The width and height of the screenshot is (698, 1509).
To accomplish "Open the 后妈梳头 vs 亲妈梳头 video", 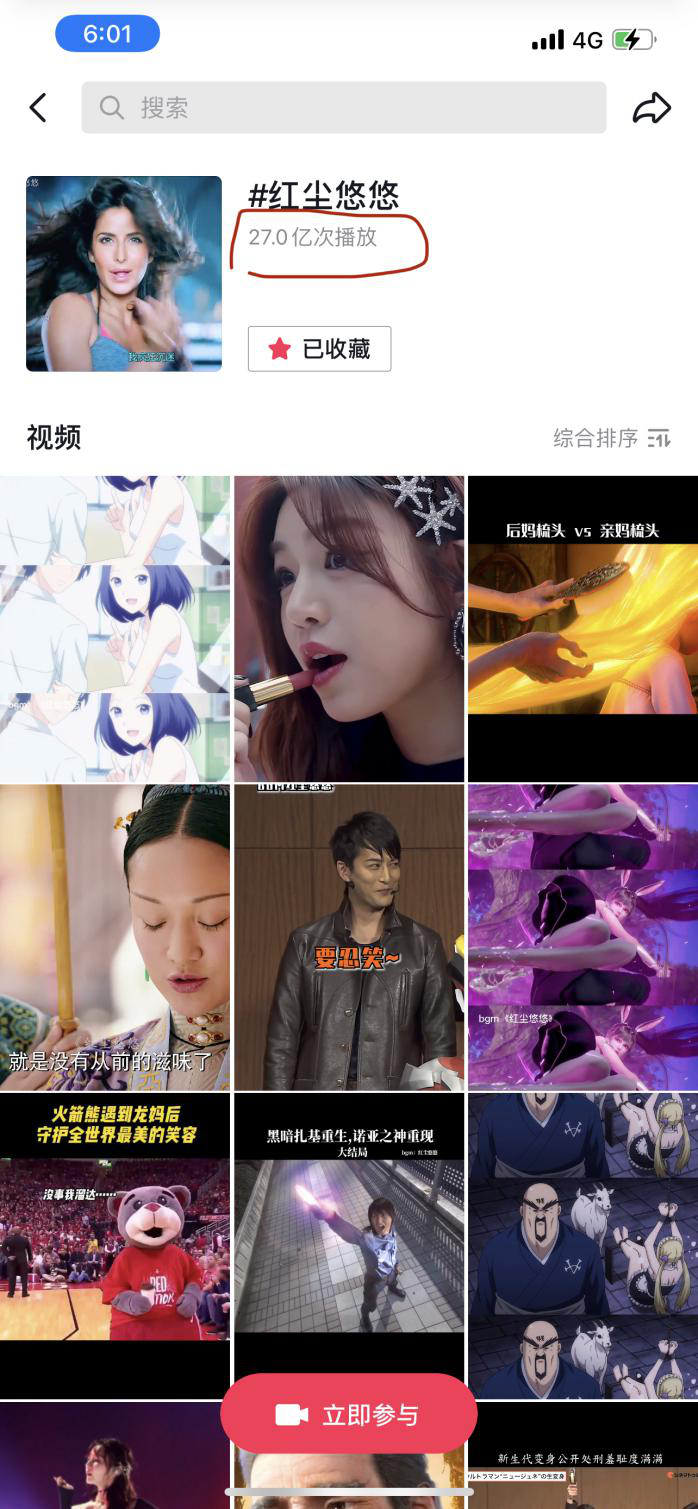I will tap(582, 628).
